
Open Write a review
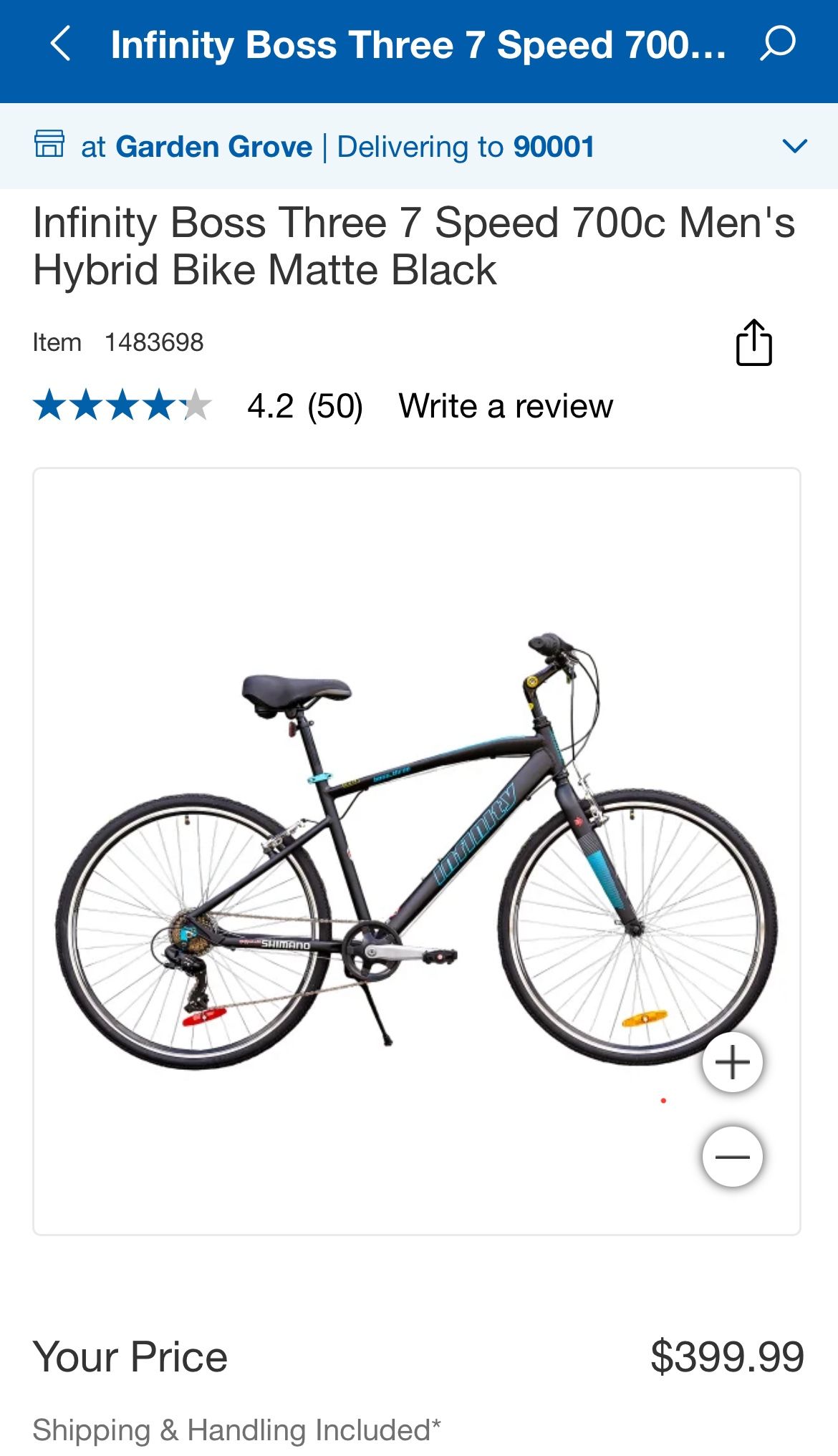pyautogui.click(x=507, y=406)
